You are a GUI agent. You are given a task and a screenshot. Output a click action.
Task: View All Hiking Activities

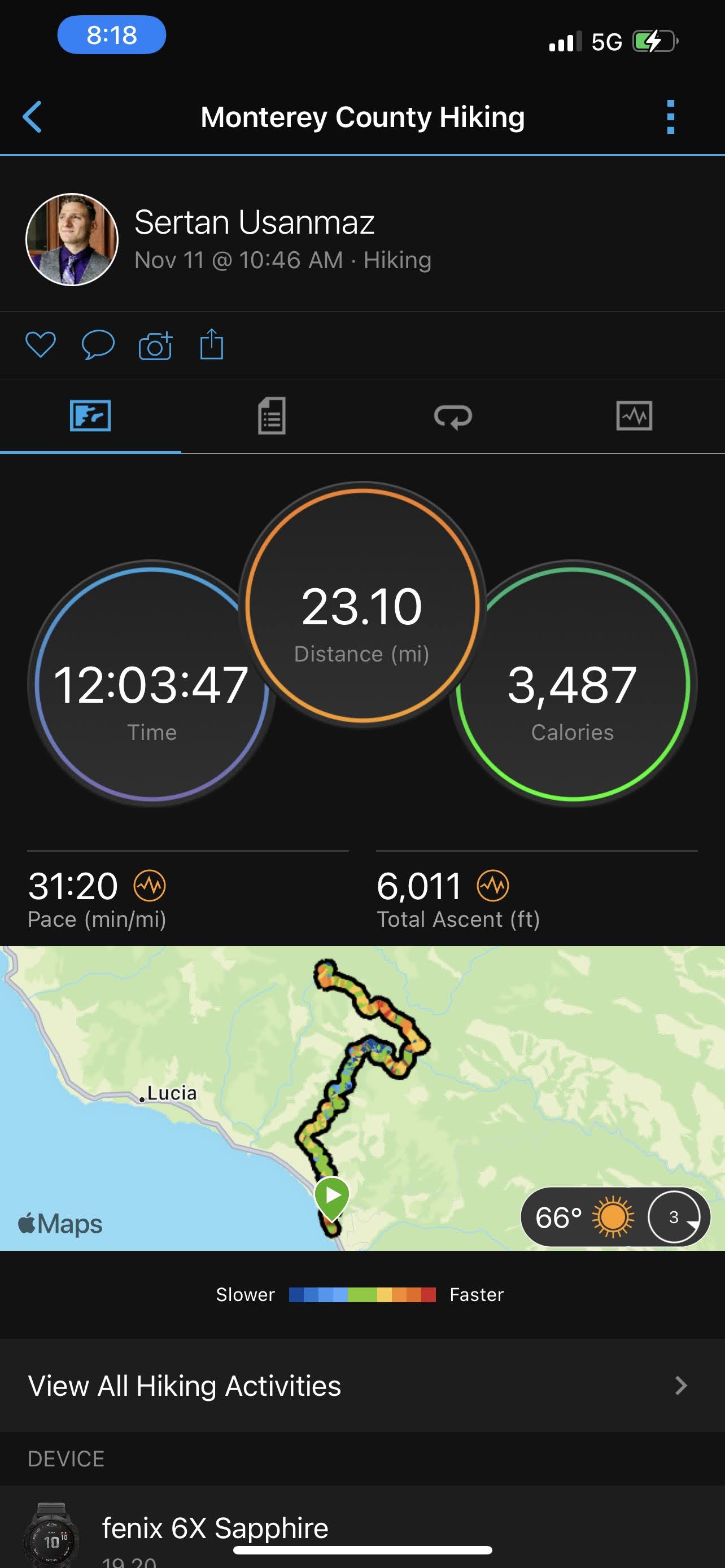coord(362,1385)
